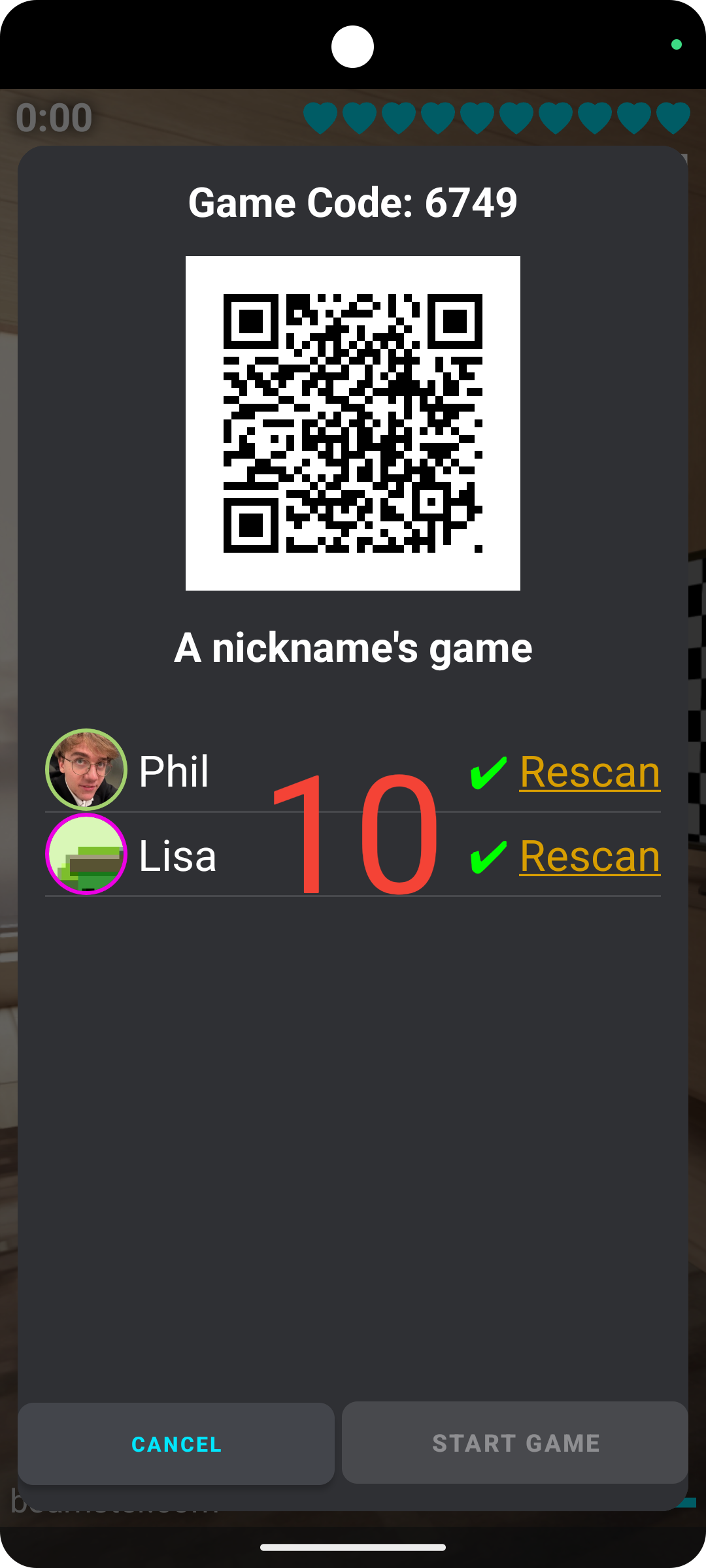Cancel the game lobby
The width and height of the screenshot is (706, 1568).
(x=176, y=1444)
